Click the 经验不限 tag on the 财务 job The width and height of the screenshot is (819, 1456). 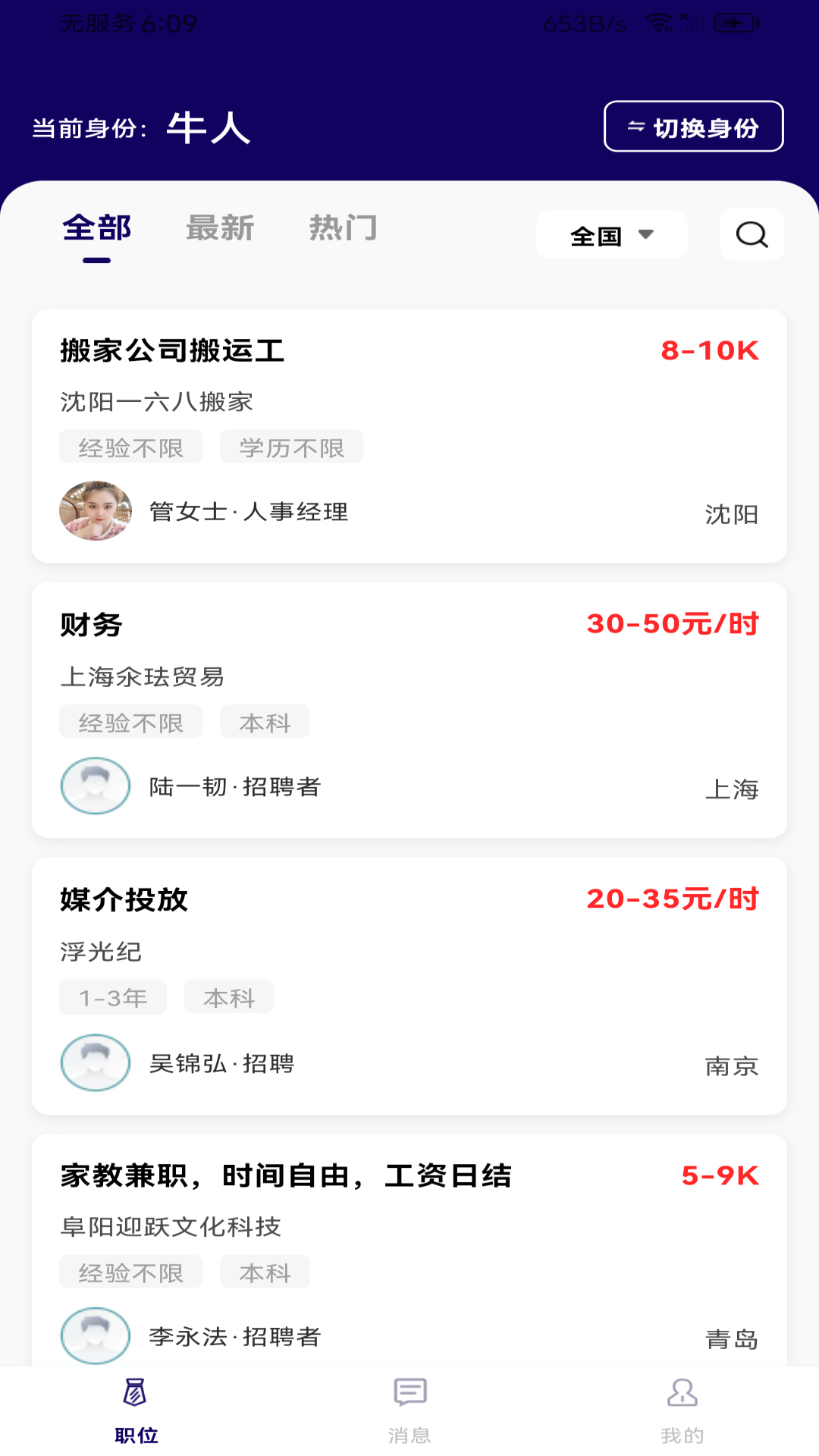click(x=130, y=722)
